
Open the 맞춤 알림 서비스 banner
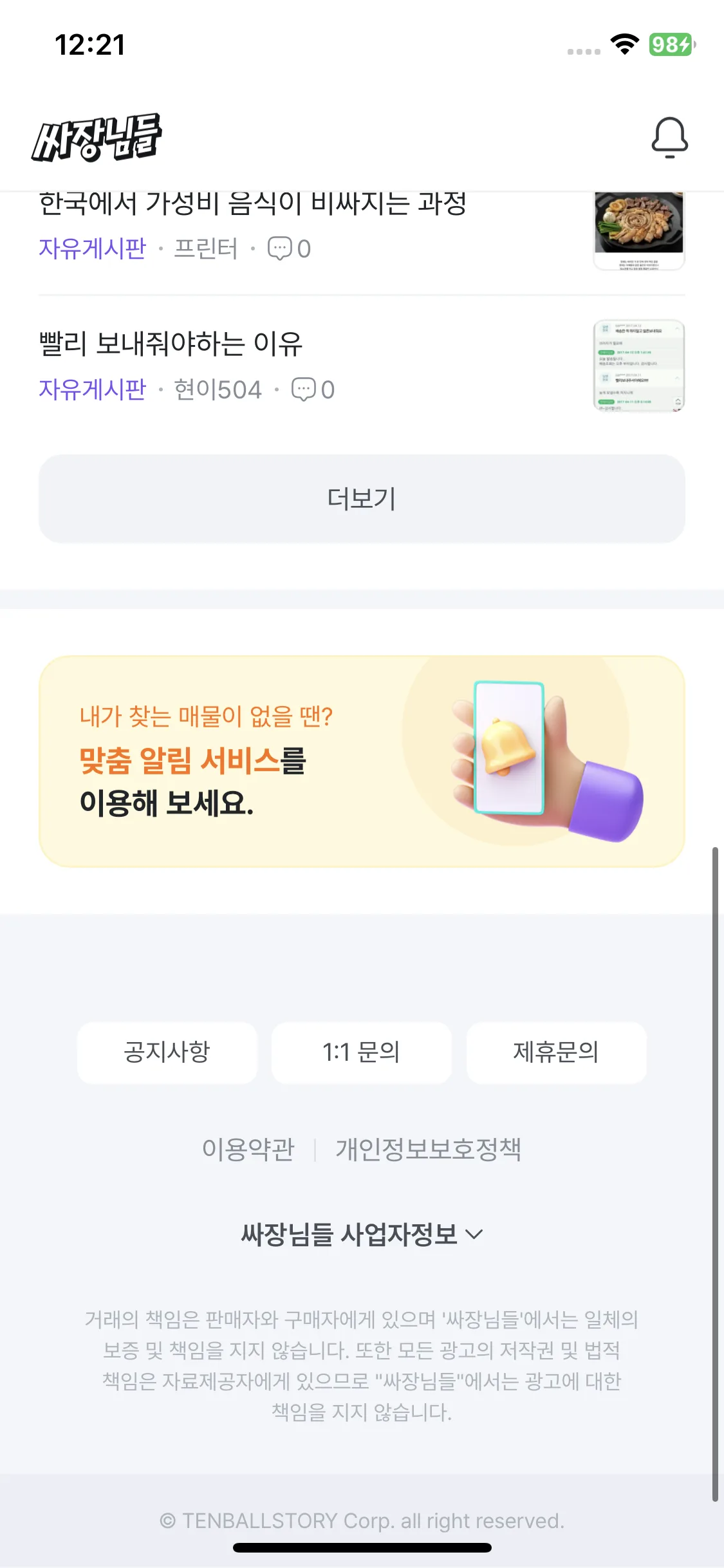(362, 761)
